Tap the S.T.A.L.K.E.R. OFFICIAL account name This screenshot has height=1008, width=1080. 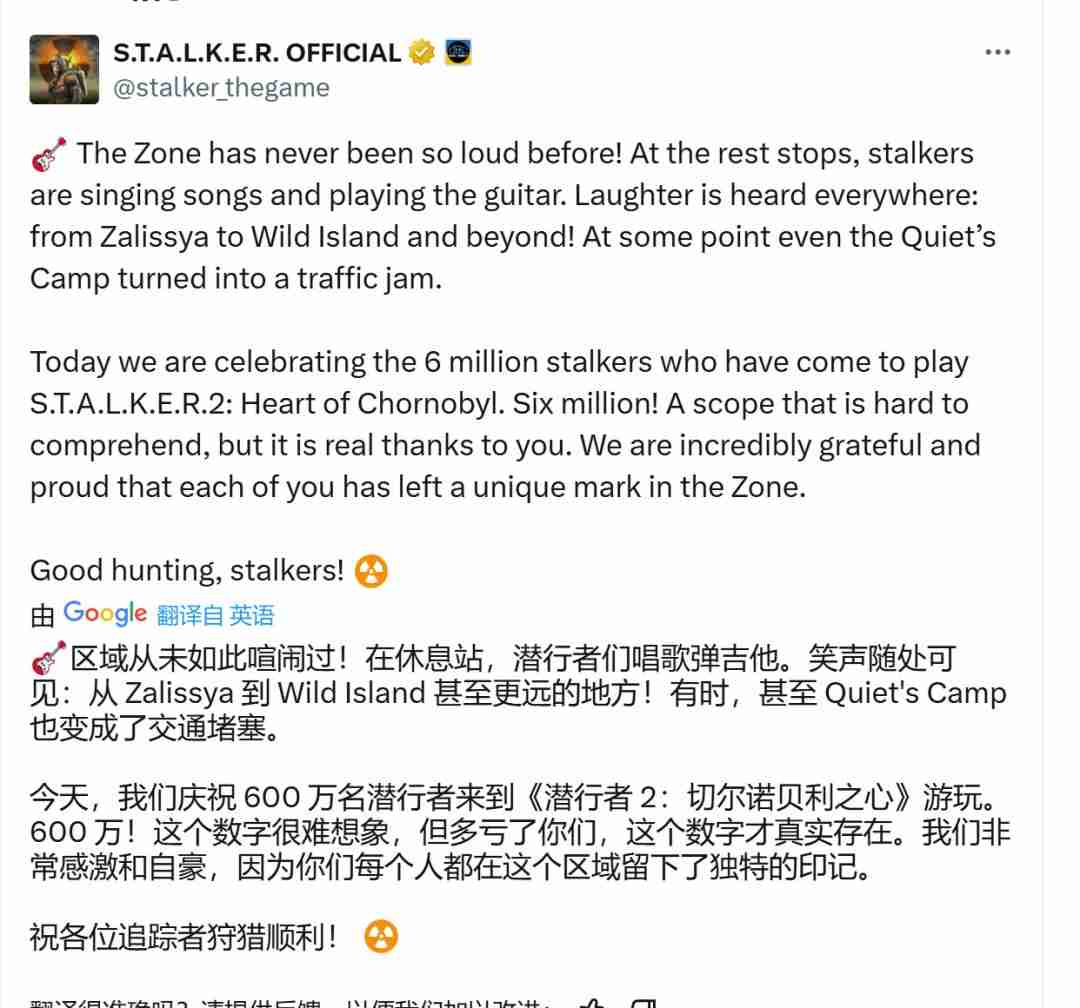point(257,52)
